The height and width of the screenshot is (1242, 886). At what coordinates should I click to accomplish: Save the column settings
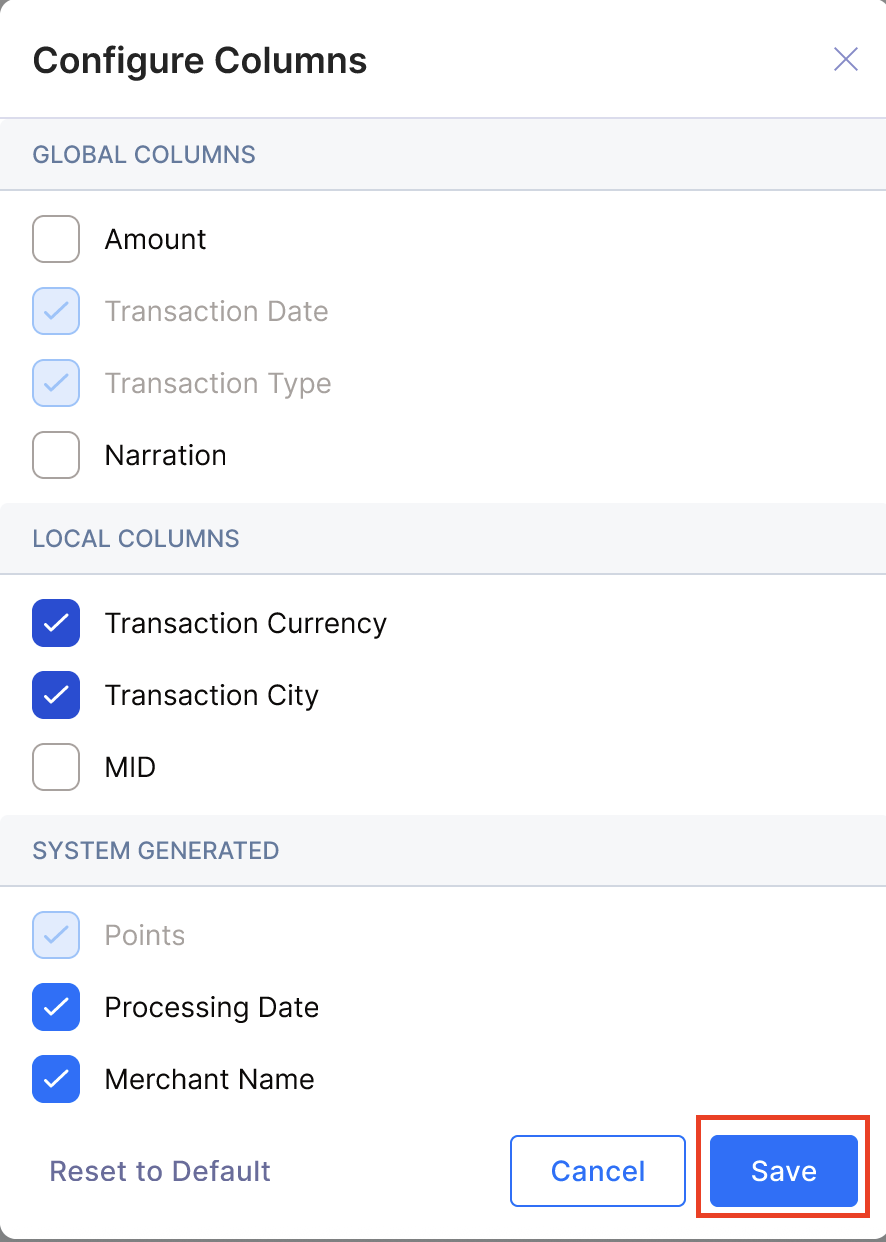pos(784,1171)
